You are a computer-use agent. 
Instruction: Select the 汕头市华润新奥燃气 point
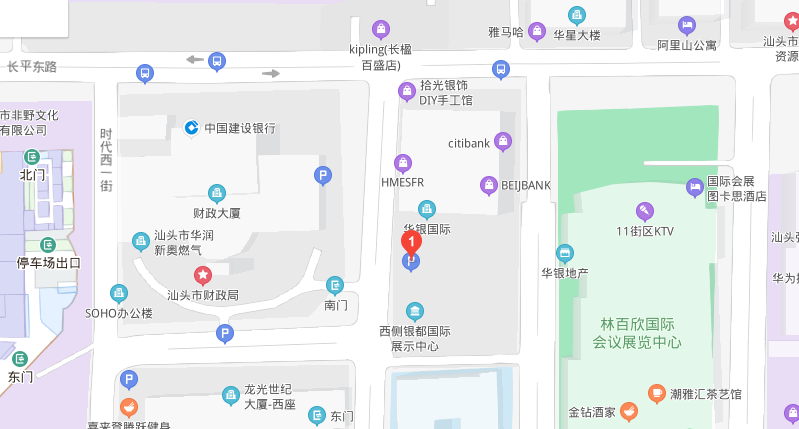(x=141, y=240)
